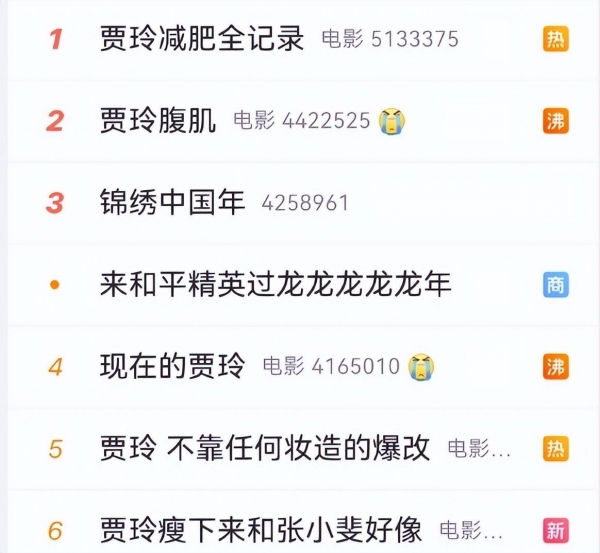Open hot topic 贾玲减肥全记录
600x553 pixels.
point(202,39)
